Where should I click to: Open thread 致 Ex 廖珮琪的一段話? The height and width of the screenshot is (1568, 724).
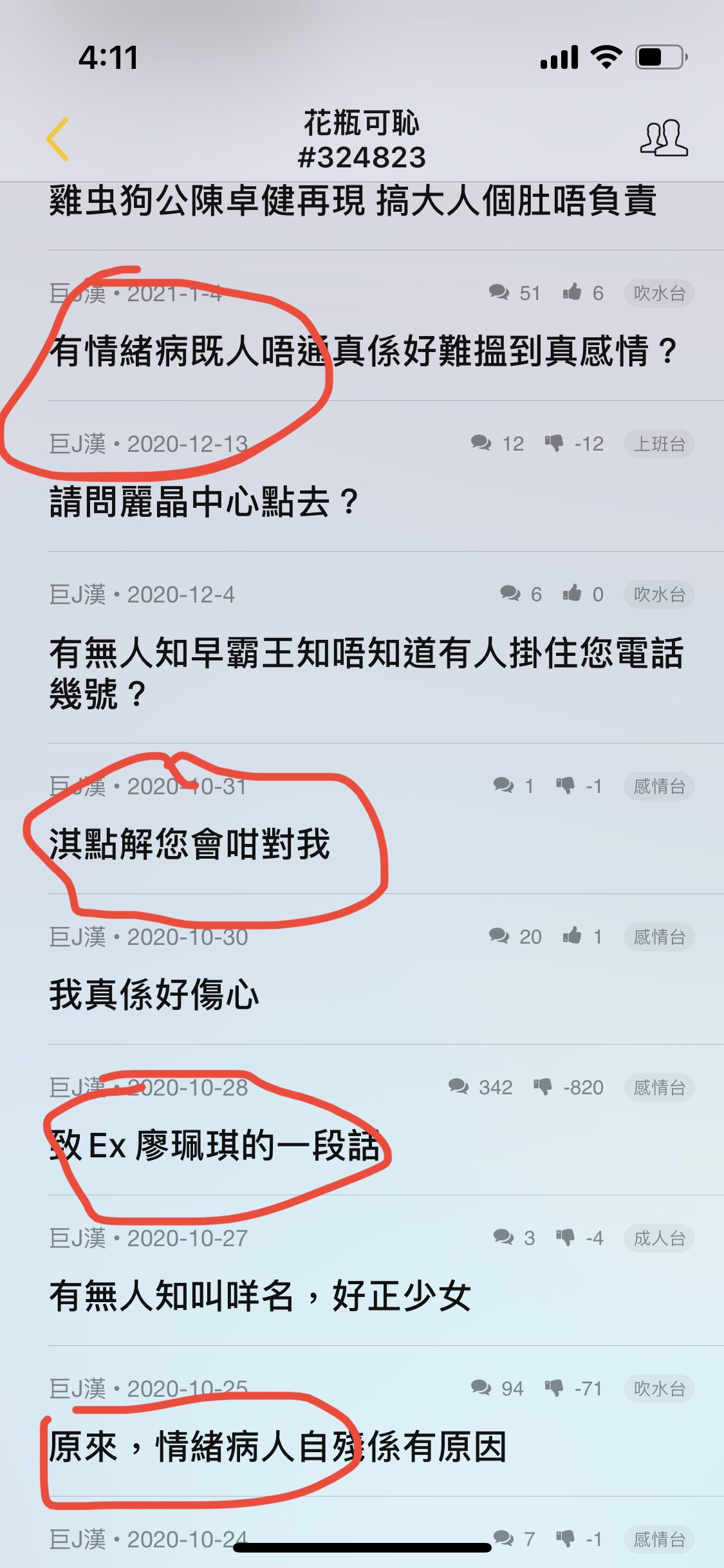pyautogui.click(x=216, y=1146)
